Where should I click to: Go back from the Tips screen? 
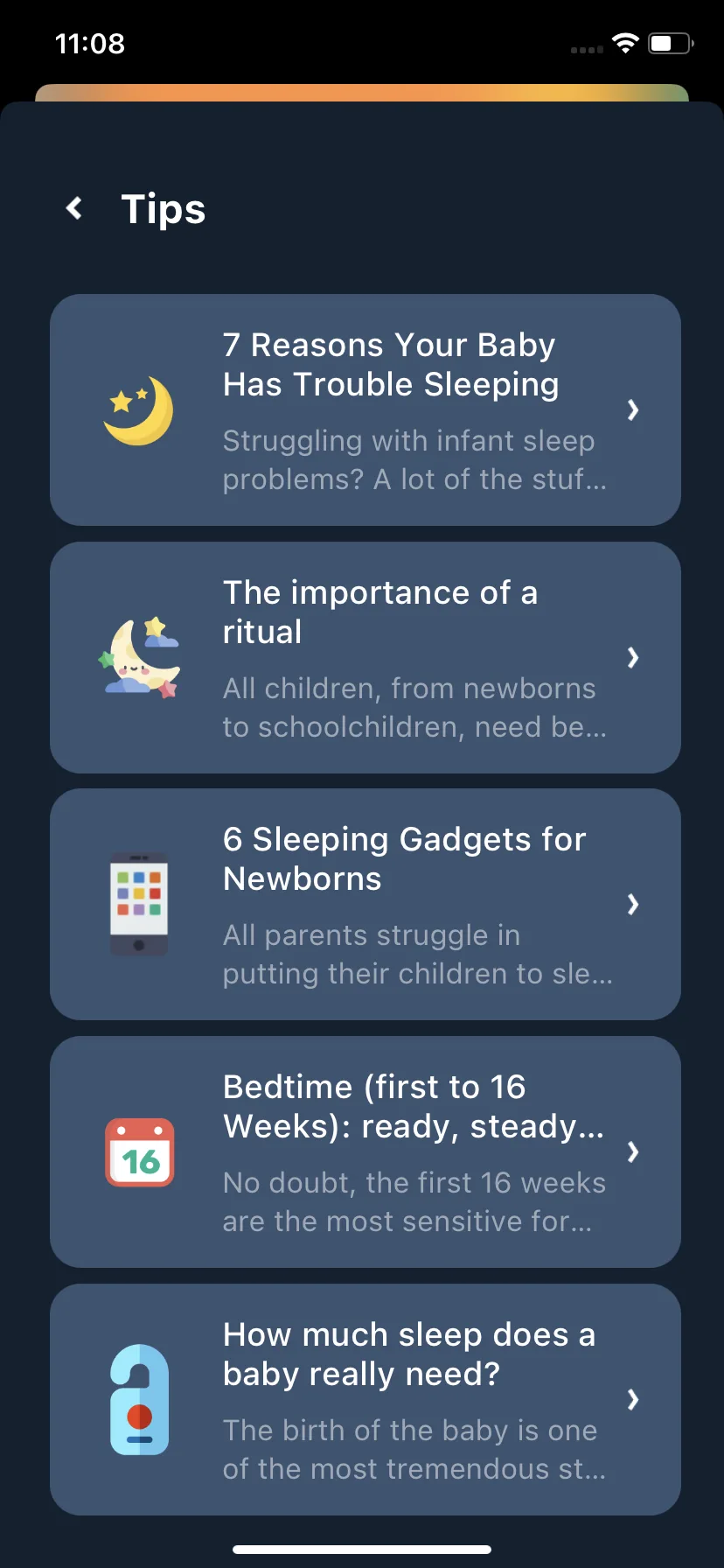(75, 208)
